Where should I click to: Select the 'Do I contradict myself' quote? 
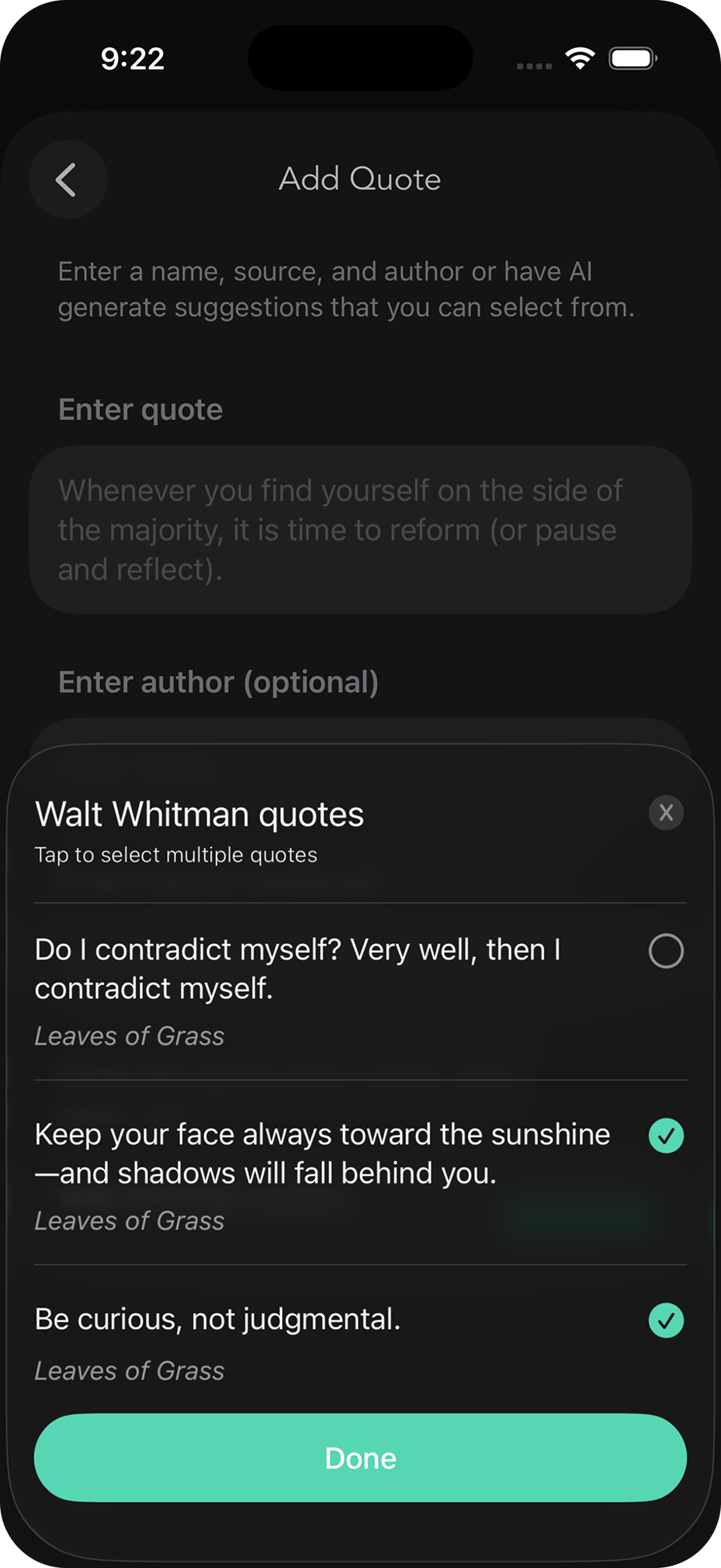tap(299, 968)
